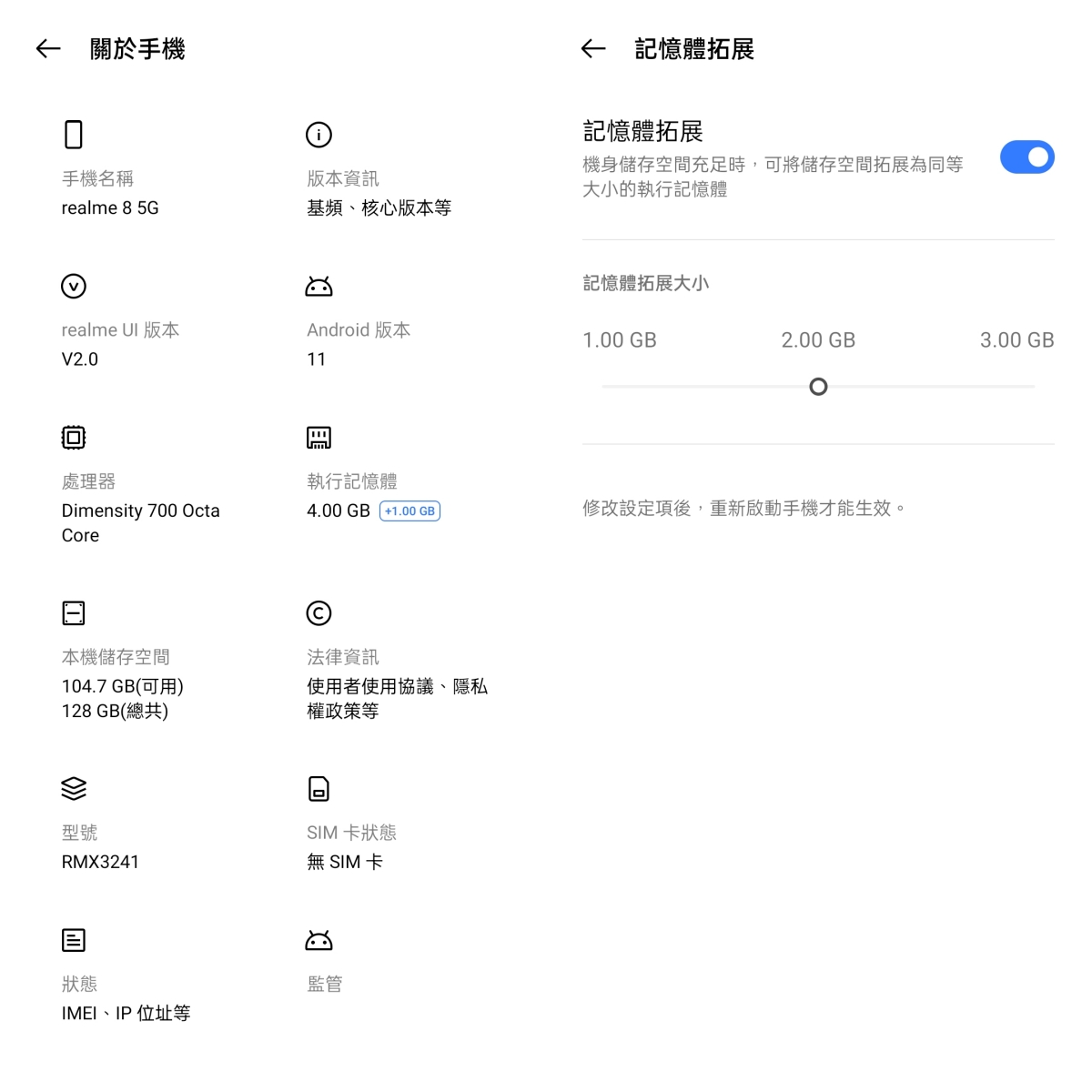Turn off the memory expansion switch
The image size is (1092, 1092).
pyautogui.click(x=1026, y=157)
